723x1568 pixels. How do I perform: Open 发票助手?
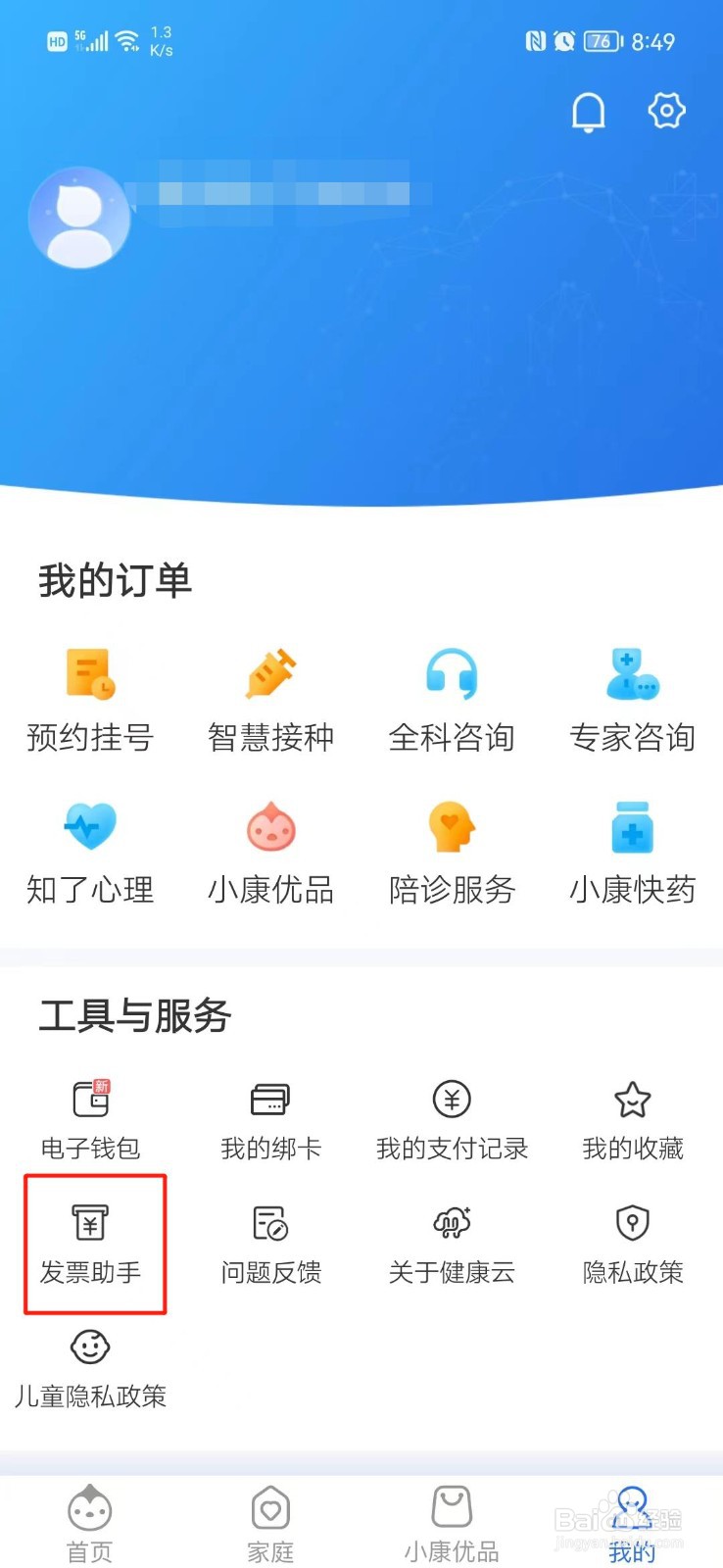90,1245
